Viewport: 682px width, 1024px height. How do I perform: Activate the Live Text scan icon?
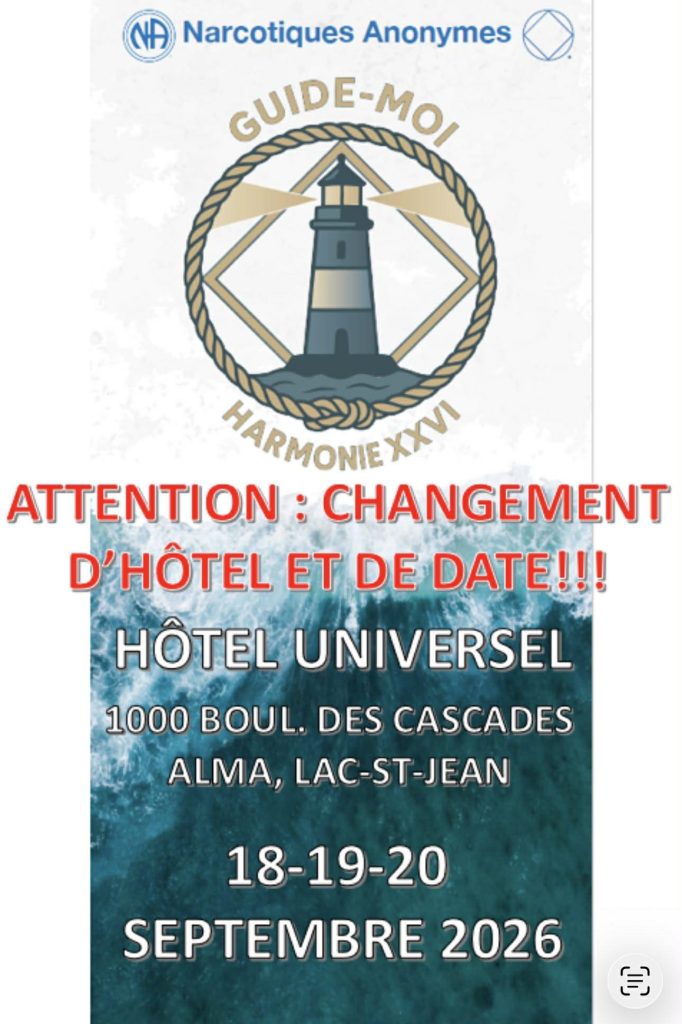pyautogui.click(x=635, y=980)
